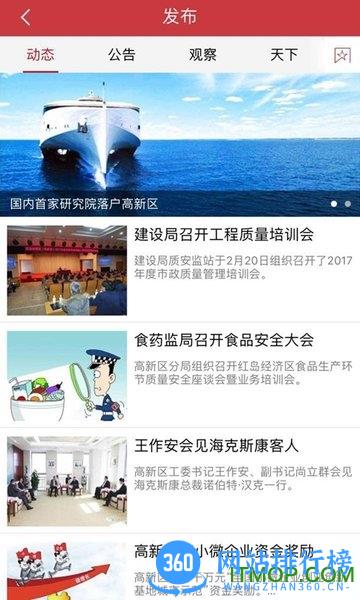Open article 食药监局召开食品安全大会
The width and height of the screenshot is (360, 600).
[x=180, y=375]
